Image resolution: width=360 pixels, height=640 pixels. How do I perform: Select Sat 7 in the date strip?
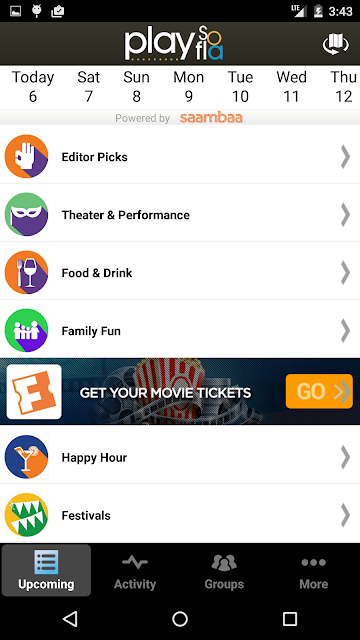[89, 87]
